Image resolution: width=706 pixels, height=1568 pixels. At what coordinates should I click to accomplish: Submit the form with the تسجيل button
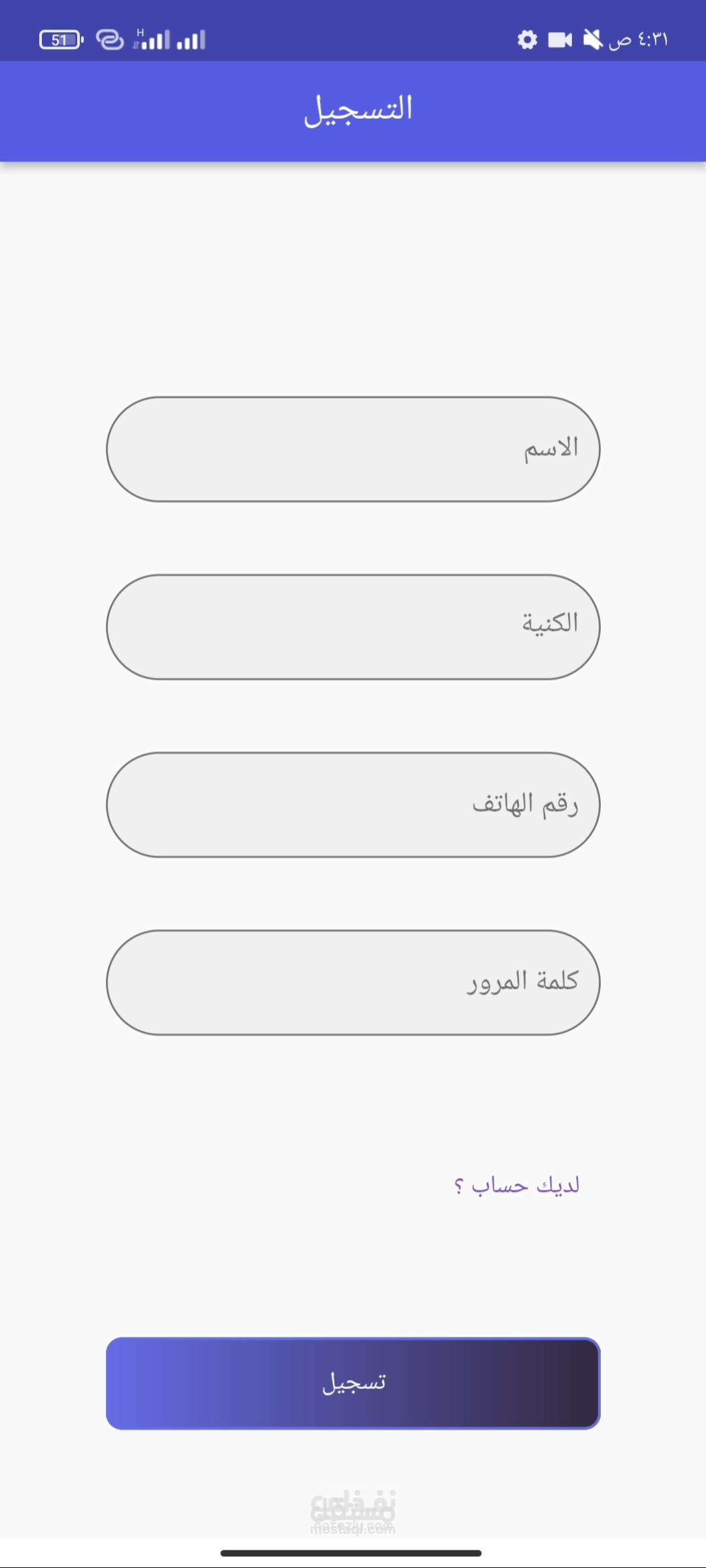click(353, 1383)
